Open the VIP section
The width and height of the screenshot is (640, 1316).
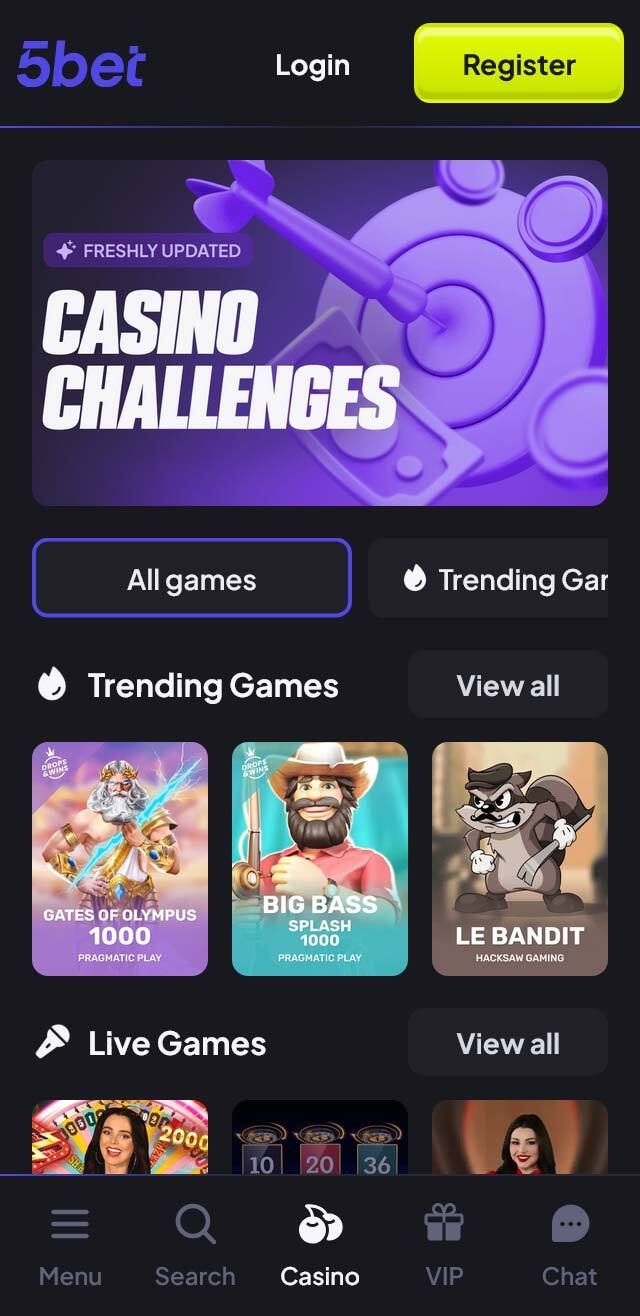coord(444,1244)
